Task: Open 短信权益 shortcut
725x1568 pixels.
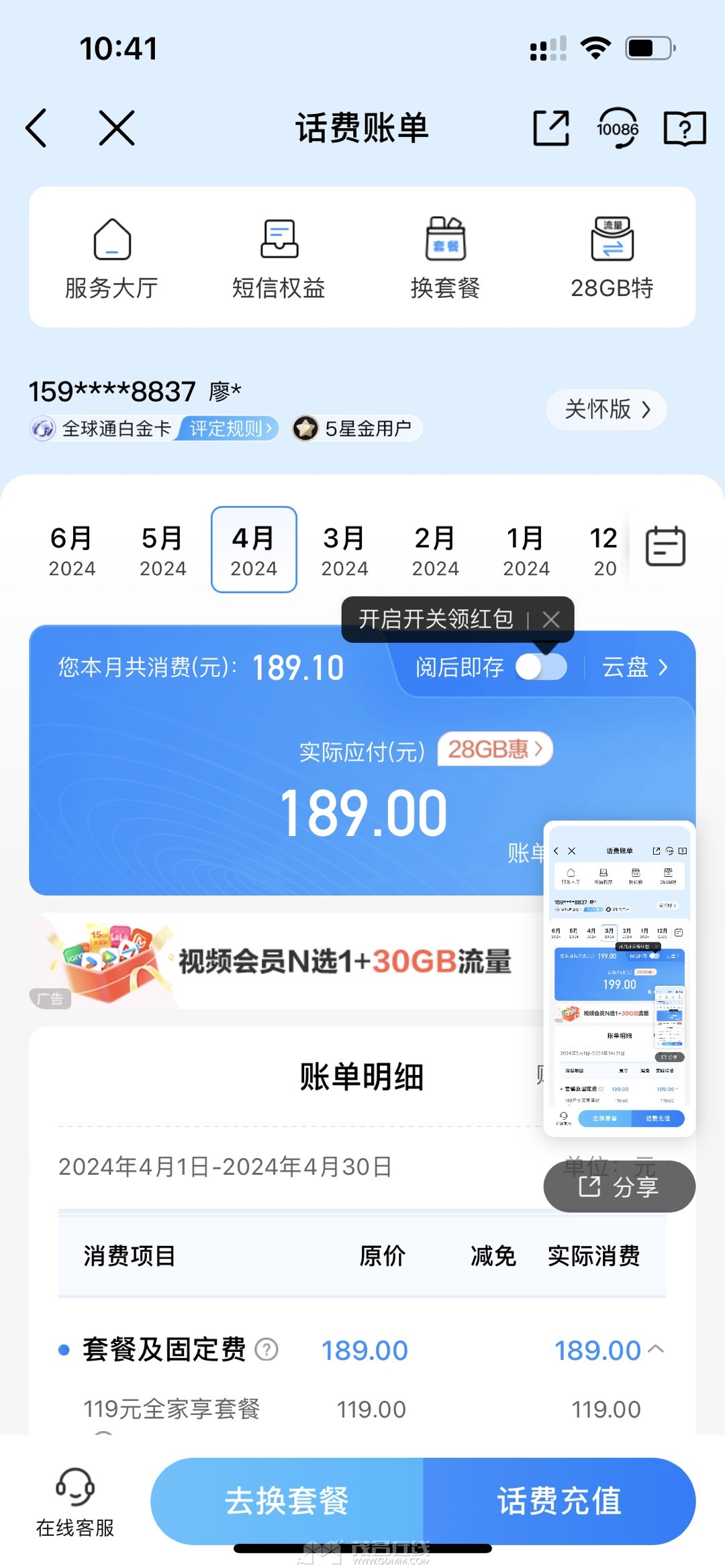Action: tap(279, 258)
